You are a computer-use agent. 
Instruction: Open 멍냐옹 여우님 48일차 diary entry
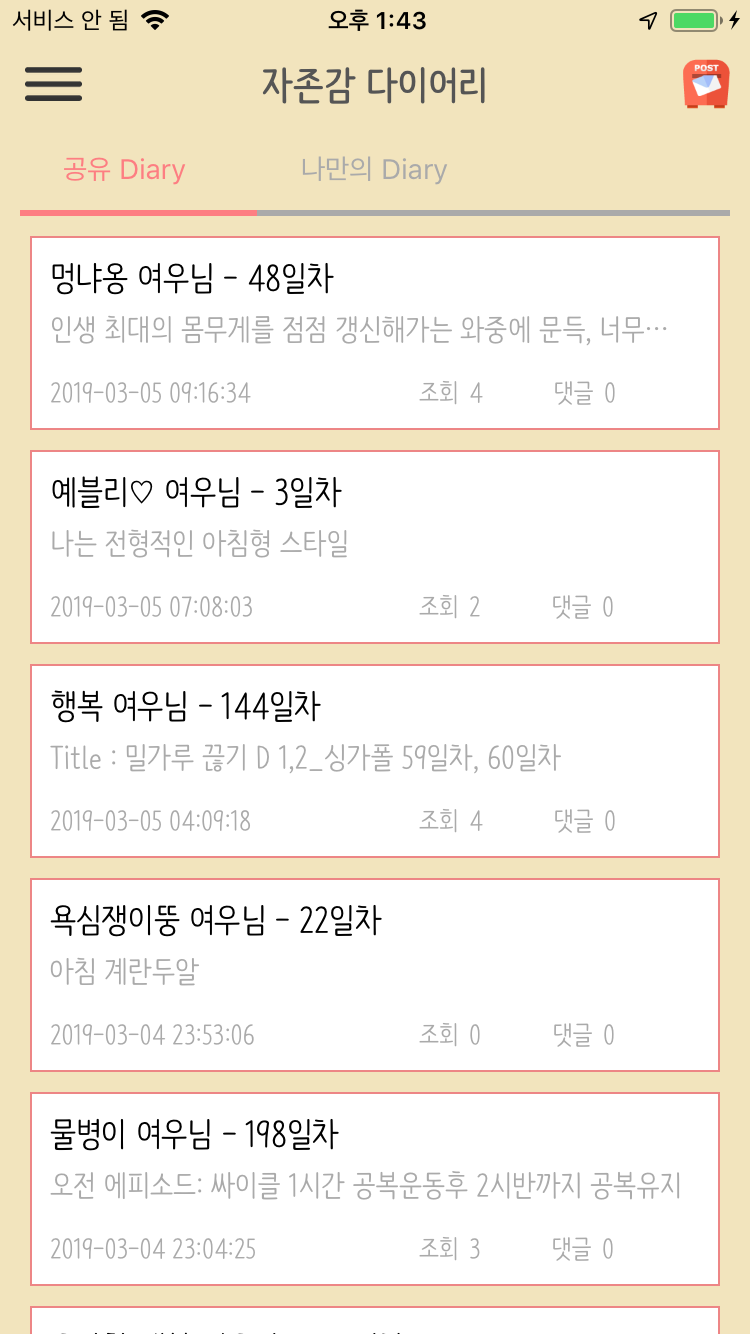pyautogui.click(x=375, y=333)
